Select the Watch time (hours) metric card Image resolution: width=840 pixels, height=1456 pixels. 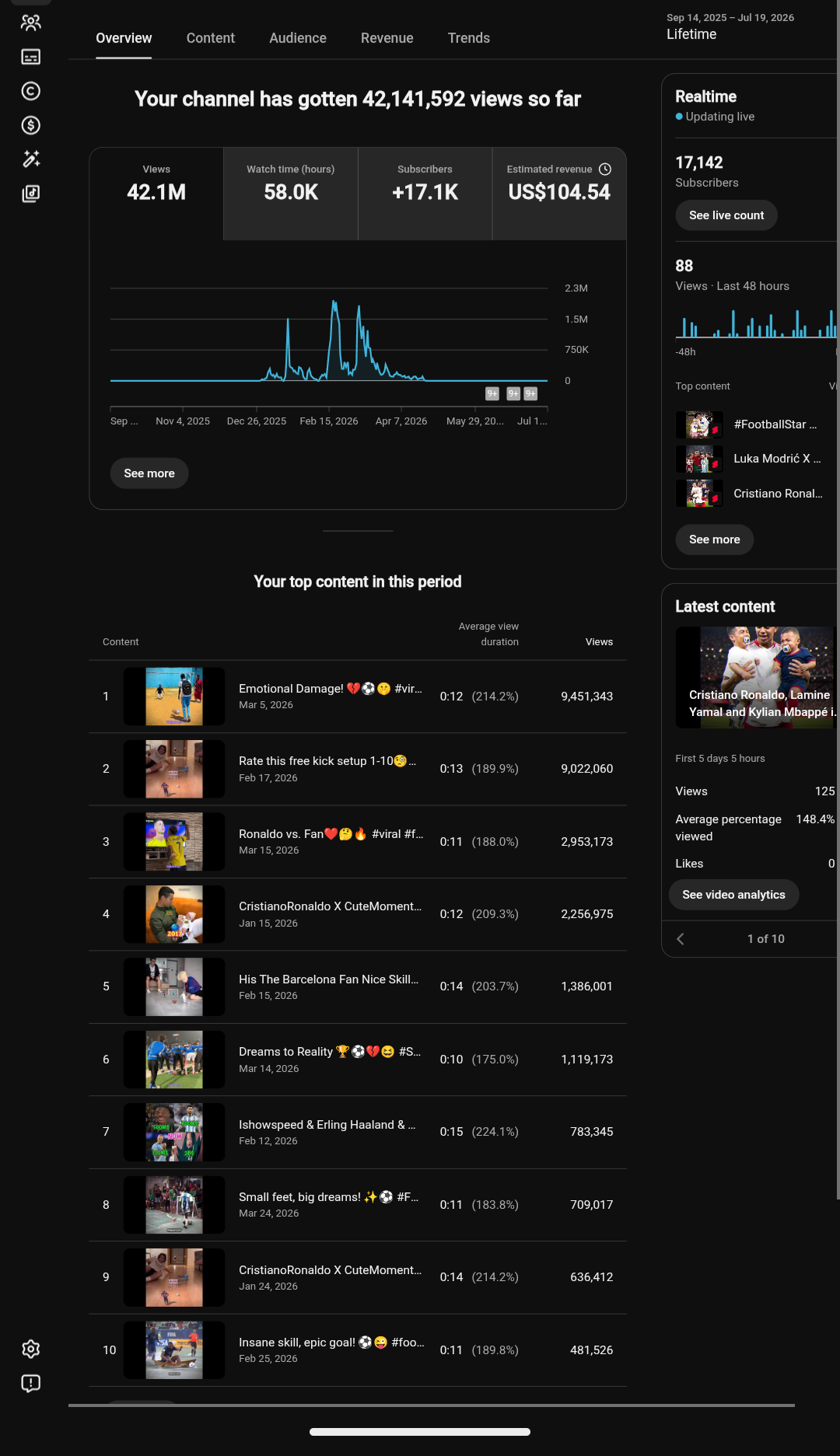[x=291, y=194]
